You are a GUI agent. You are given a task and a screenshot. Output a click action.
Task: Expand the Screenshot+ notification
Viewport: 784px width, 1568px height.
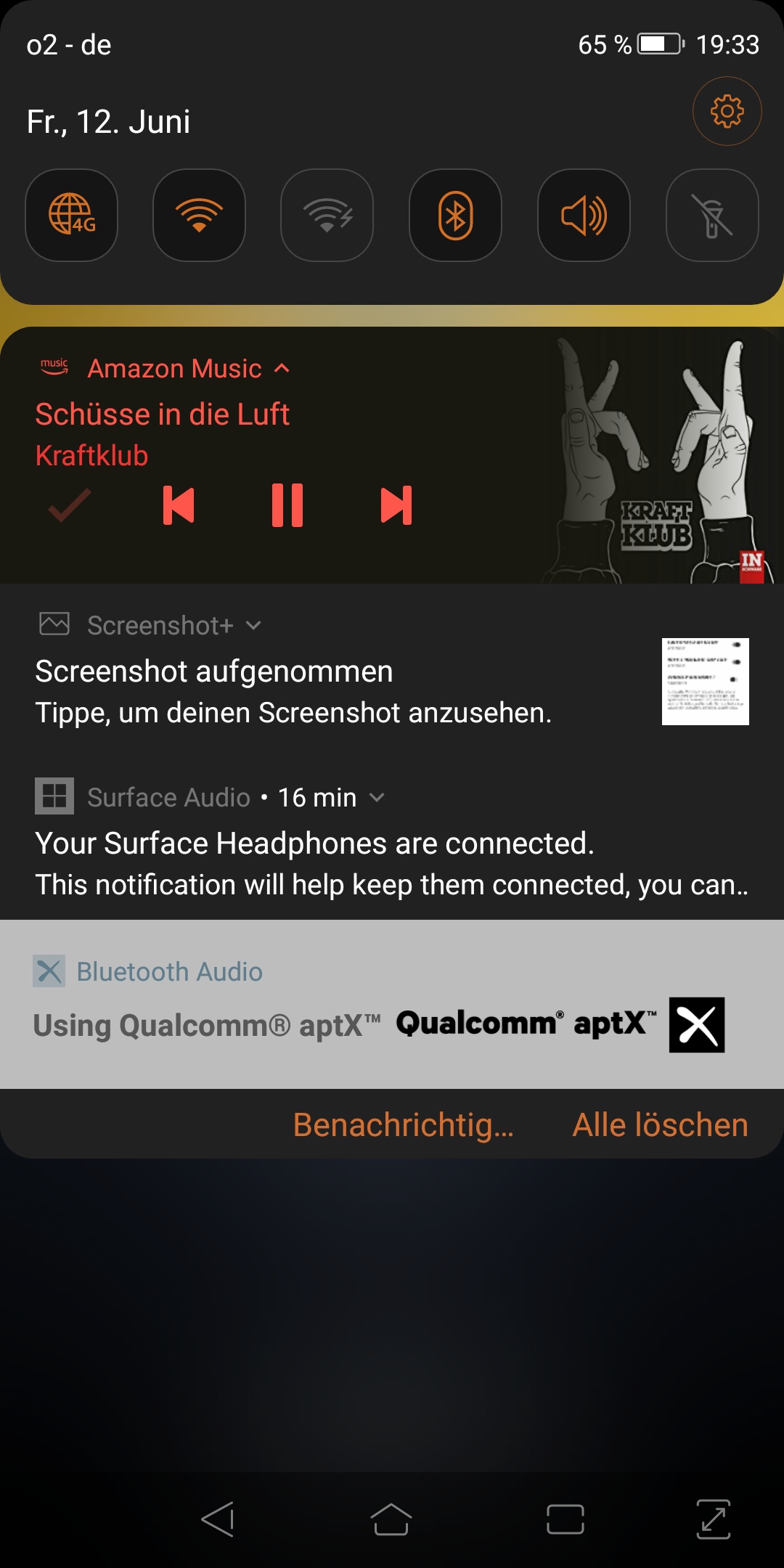(253, 626)
